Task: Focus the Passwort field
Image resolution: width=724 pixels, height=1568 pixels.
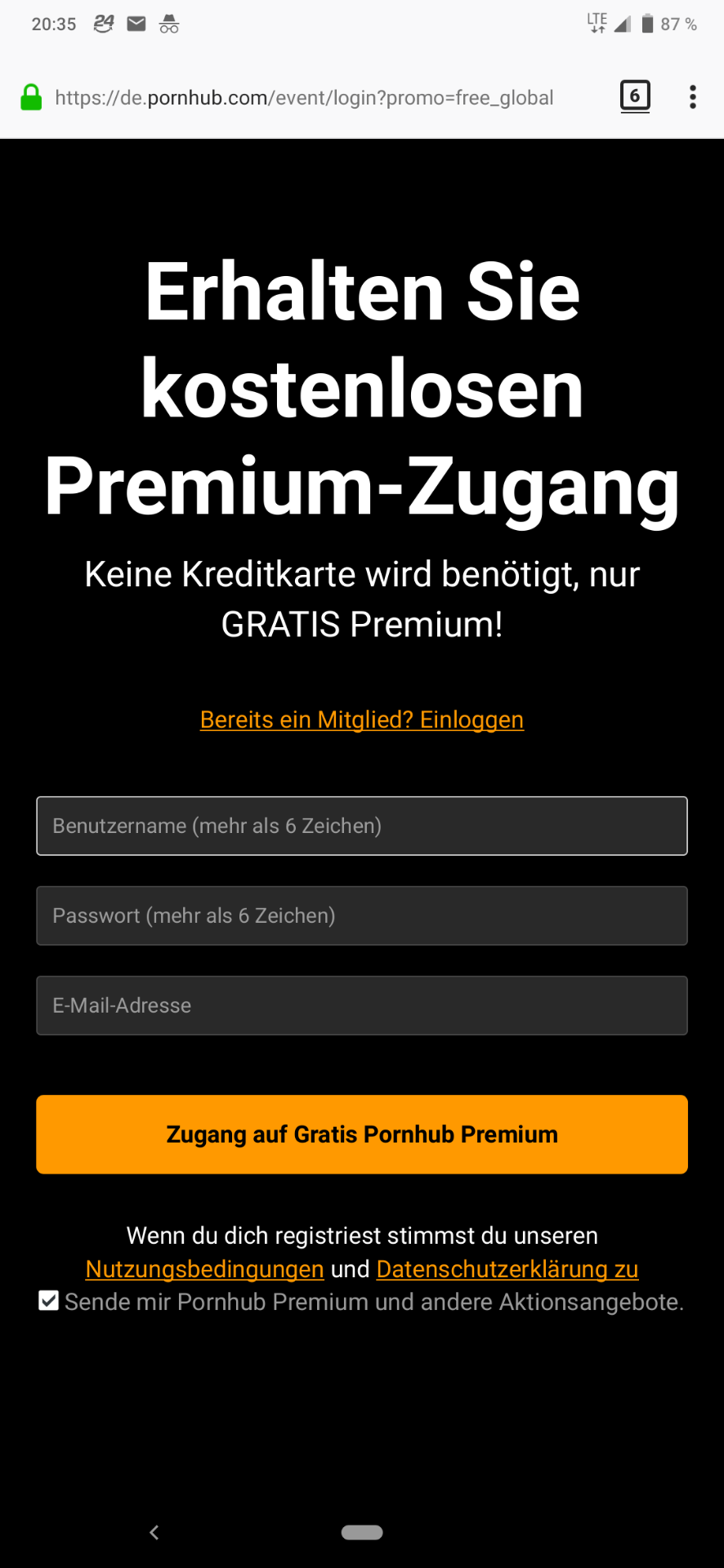Action: click(362, 915)
